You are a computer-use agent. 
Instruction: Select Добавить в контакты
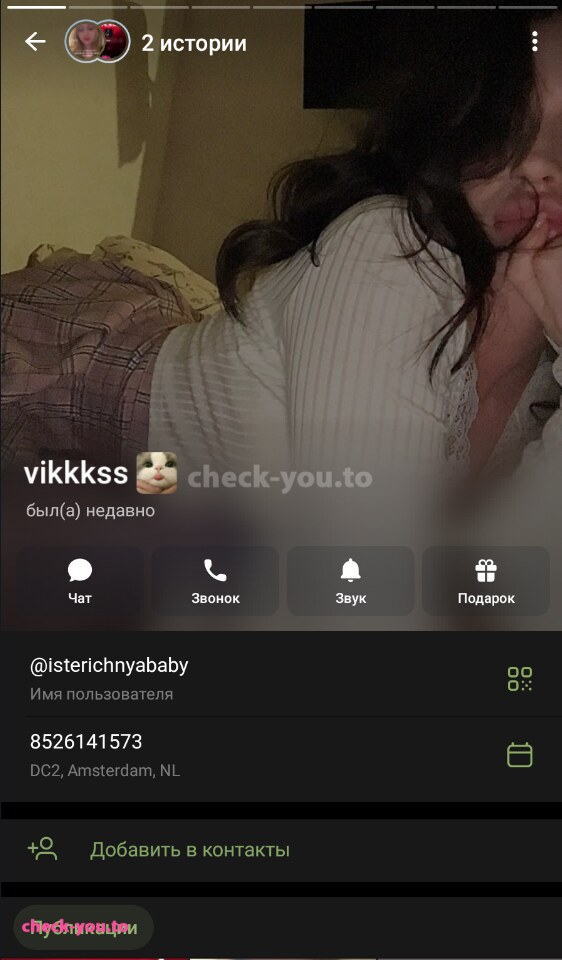click(281, 850)
